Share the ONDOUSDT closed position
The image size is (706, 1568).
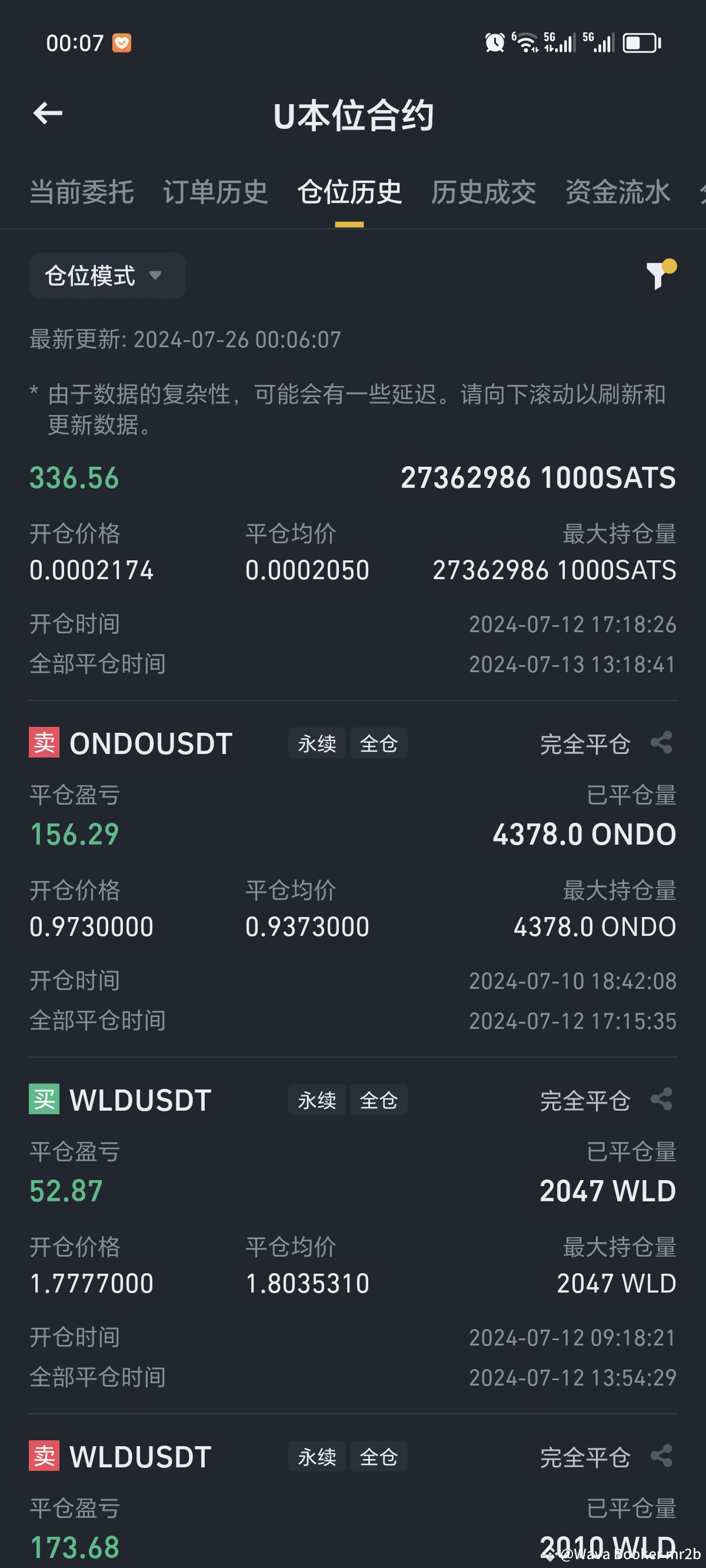pyautogui.click(x=661, y=743)
